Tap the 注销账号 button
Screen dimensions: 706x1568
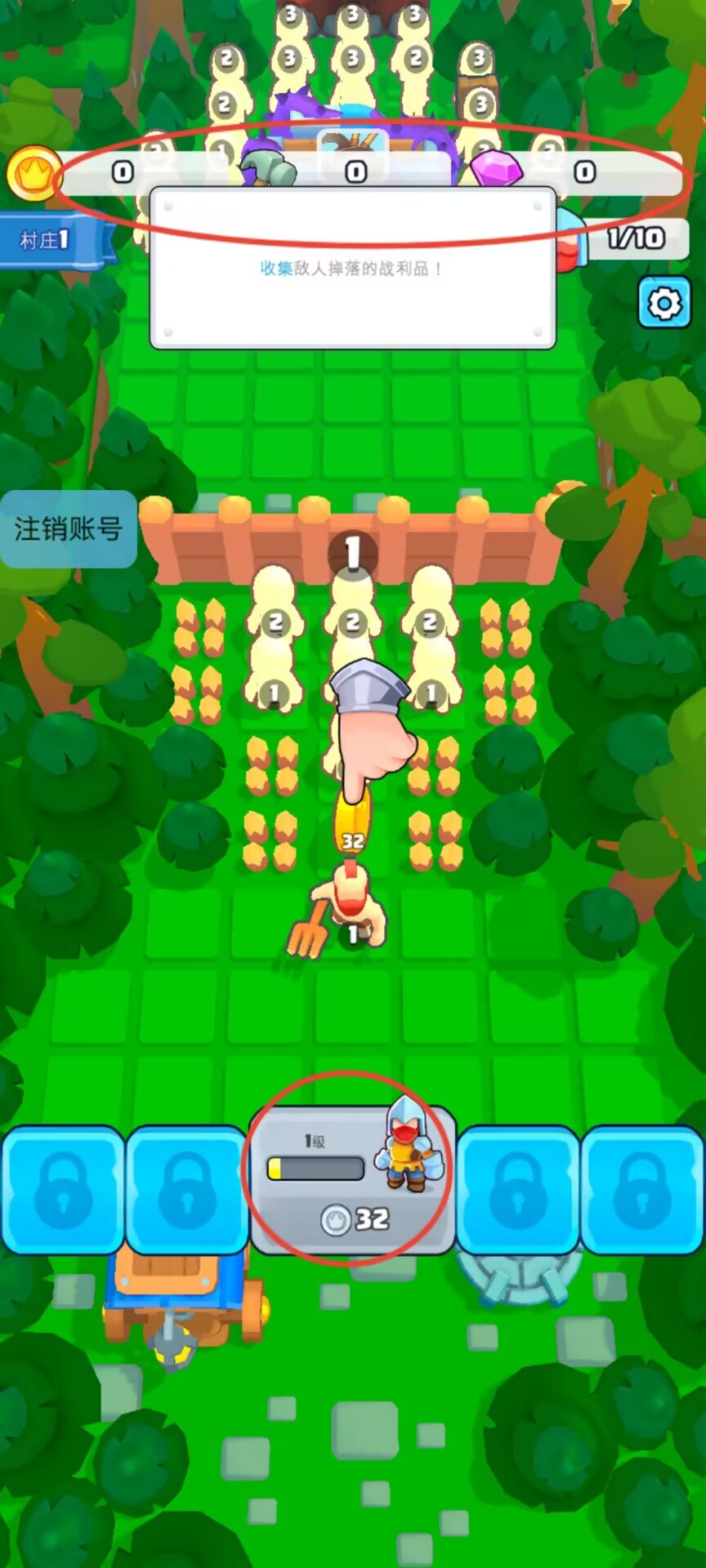click(69, 529)
